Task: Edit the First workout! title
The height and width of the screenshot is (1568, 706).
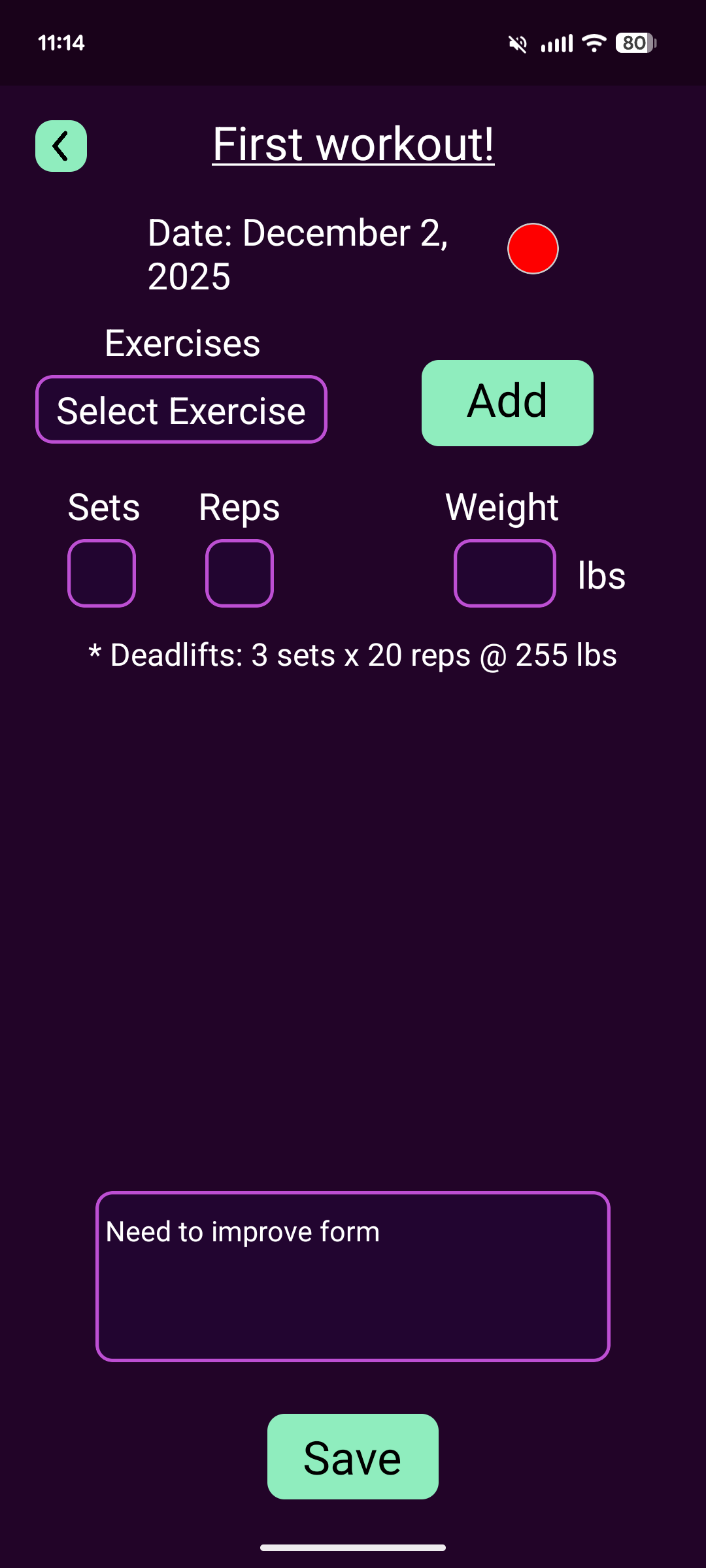Action: pos(353,144)
